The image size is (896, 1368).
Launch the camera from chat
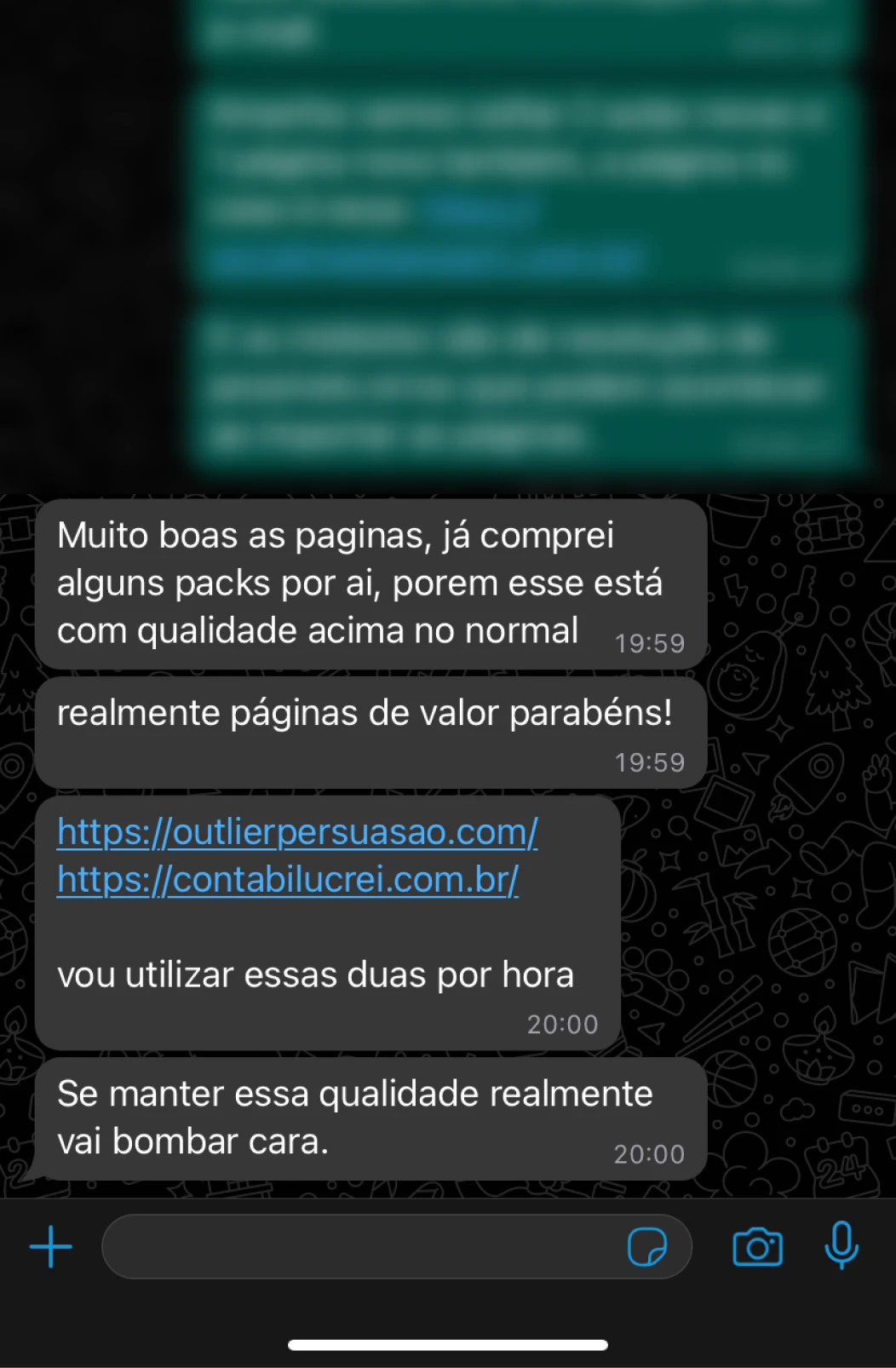757,1248
